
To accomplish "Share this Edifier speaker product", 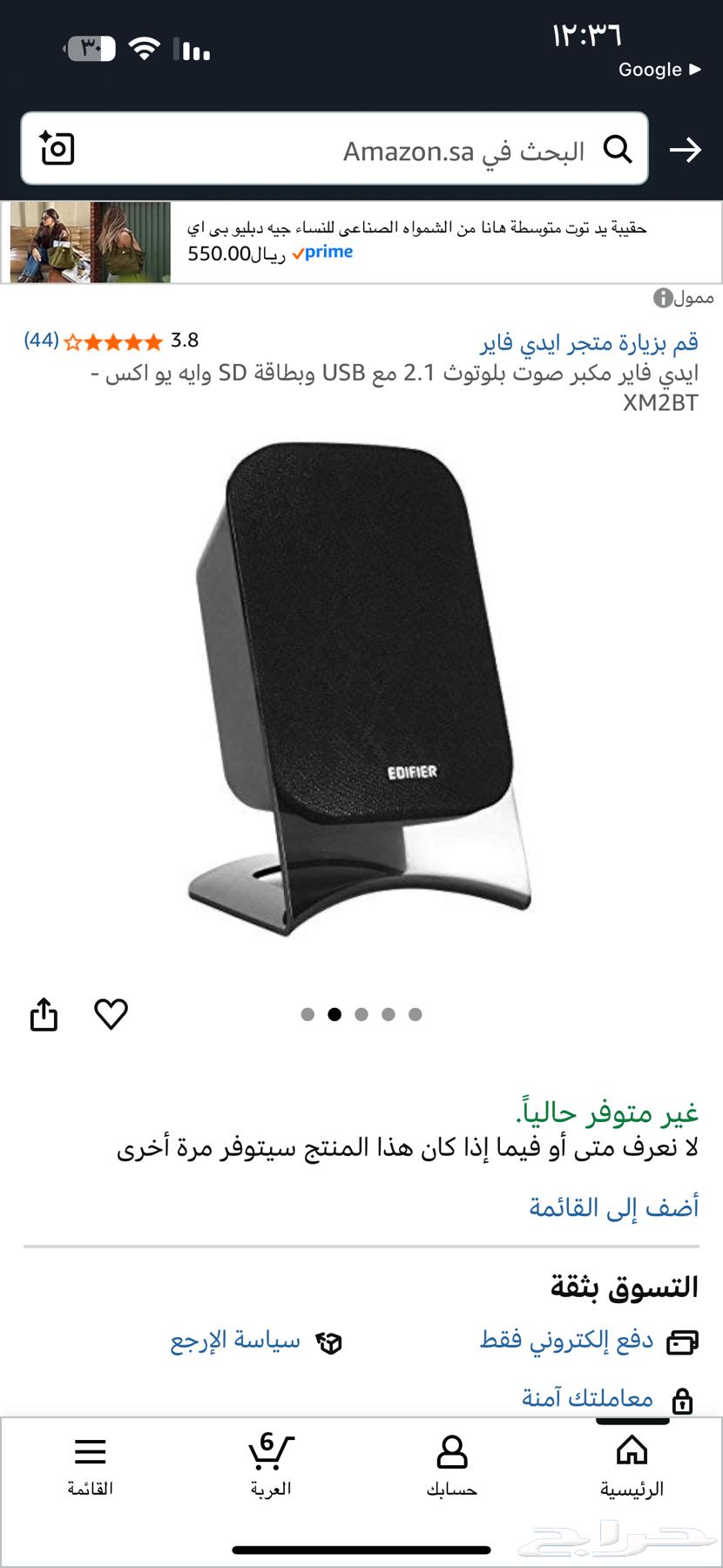I will (x=44, y=1014).
